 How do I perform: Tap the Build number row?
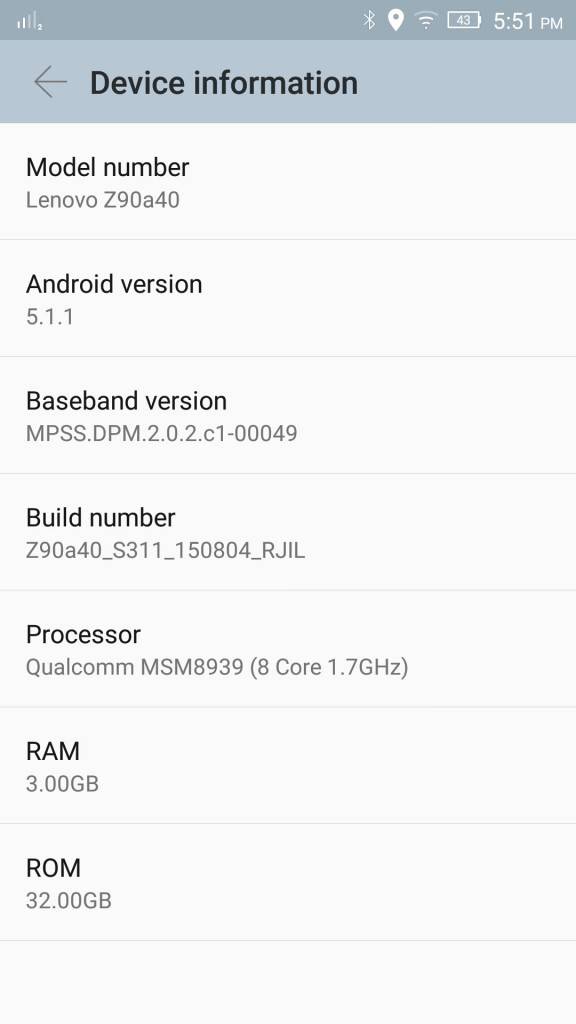[x=288, y=532]
